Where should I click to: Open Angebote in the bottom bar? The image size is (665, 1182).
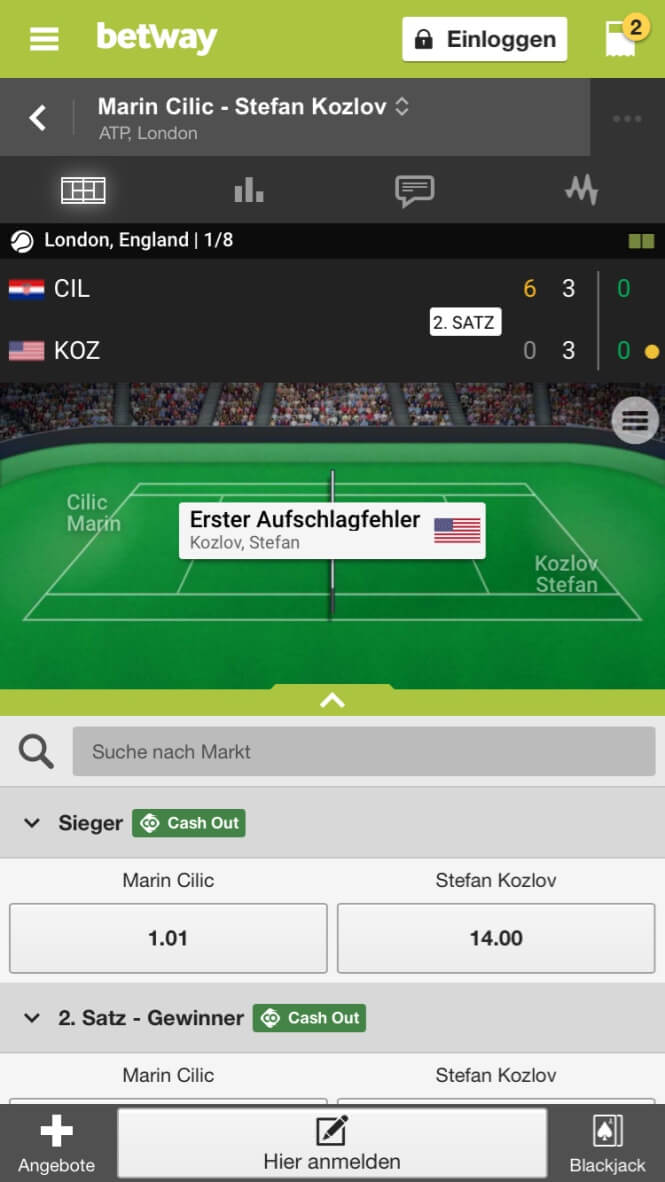57,1144
